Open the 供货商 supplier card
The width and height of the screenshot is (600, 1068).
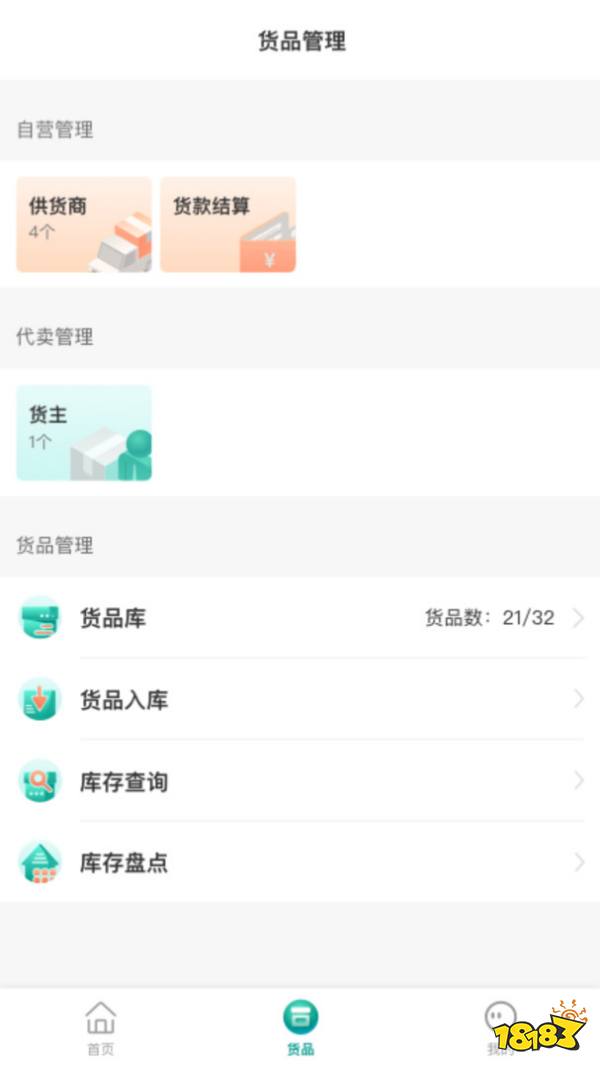tap(84, 225)
